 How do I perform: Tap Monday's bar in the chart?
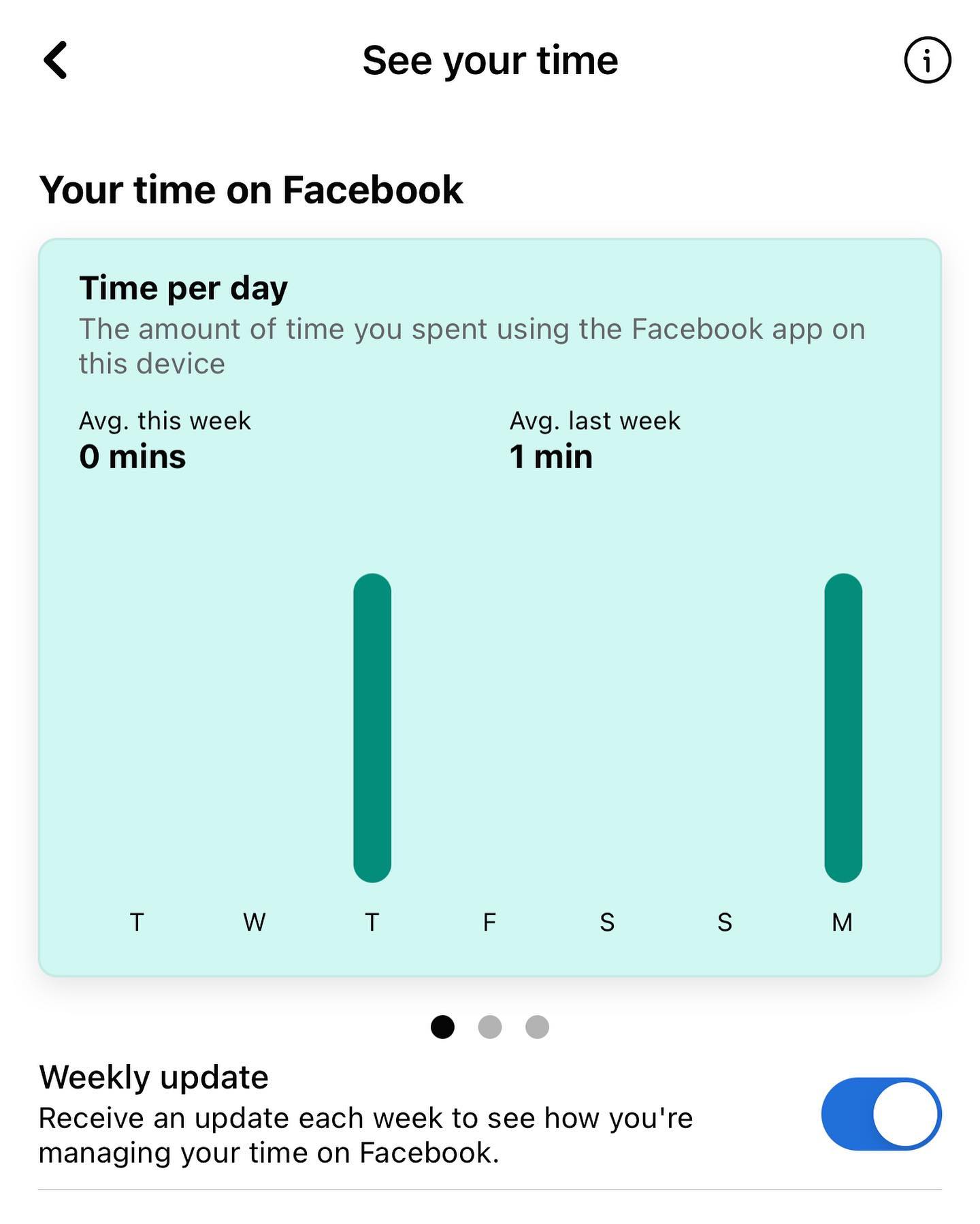[x=843, y=728]
